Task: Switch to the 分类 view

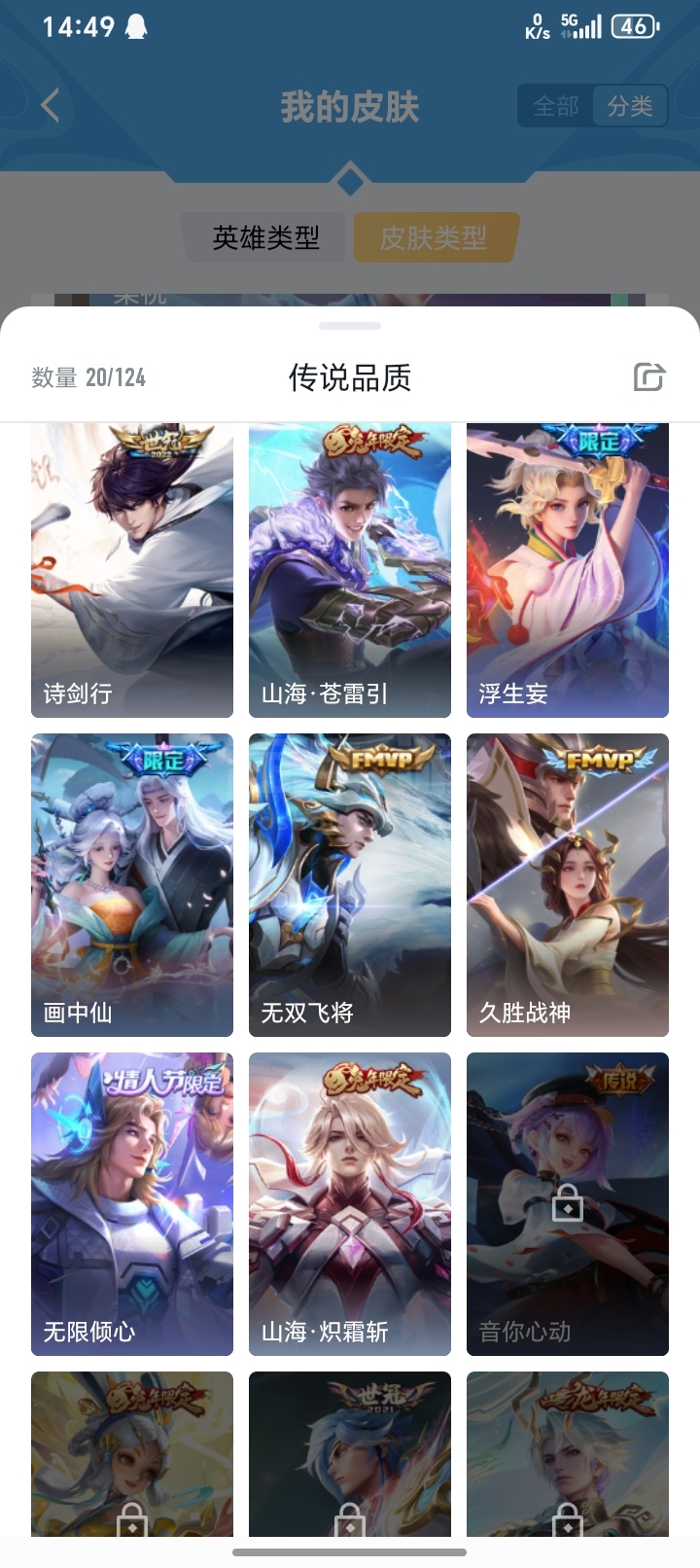Action: 630,106
